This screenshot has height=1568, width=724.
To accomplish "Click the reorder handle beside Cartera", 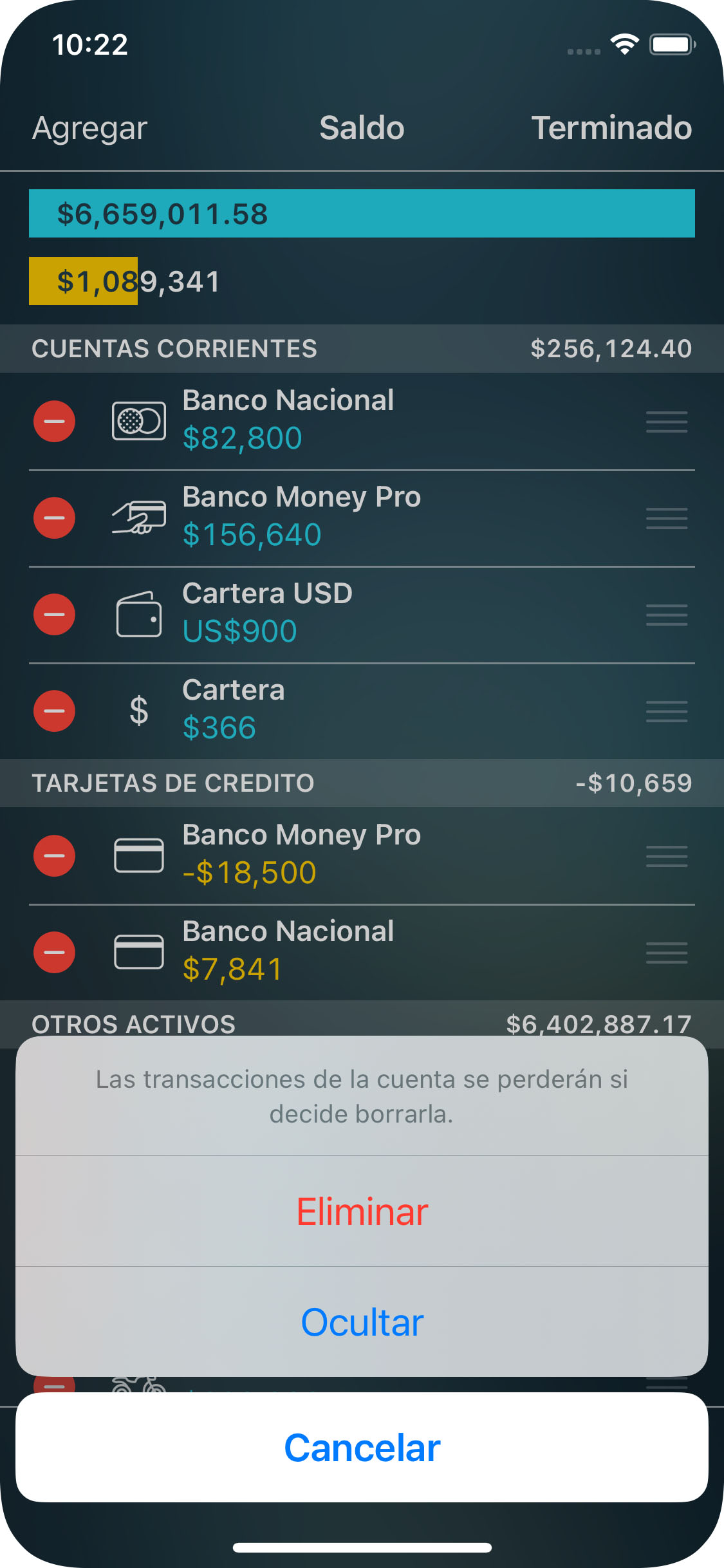I will click(666, 711).
